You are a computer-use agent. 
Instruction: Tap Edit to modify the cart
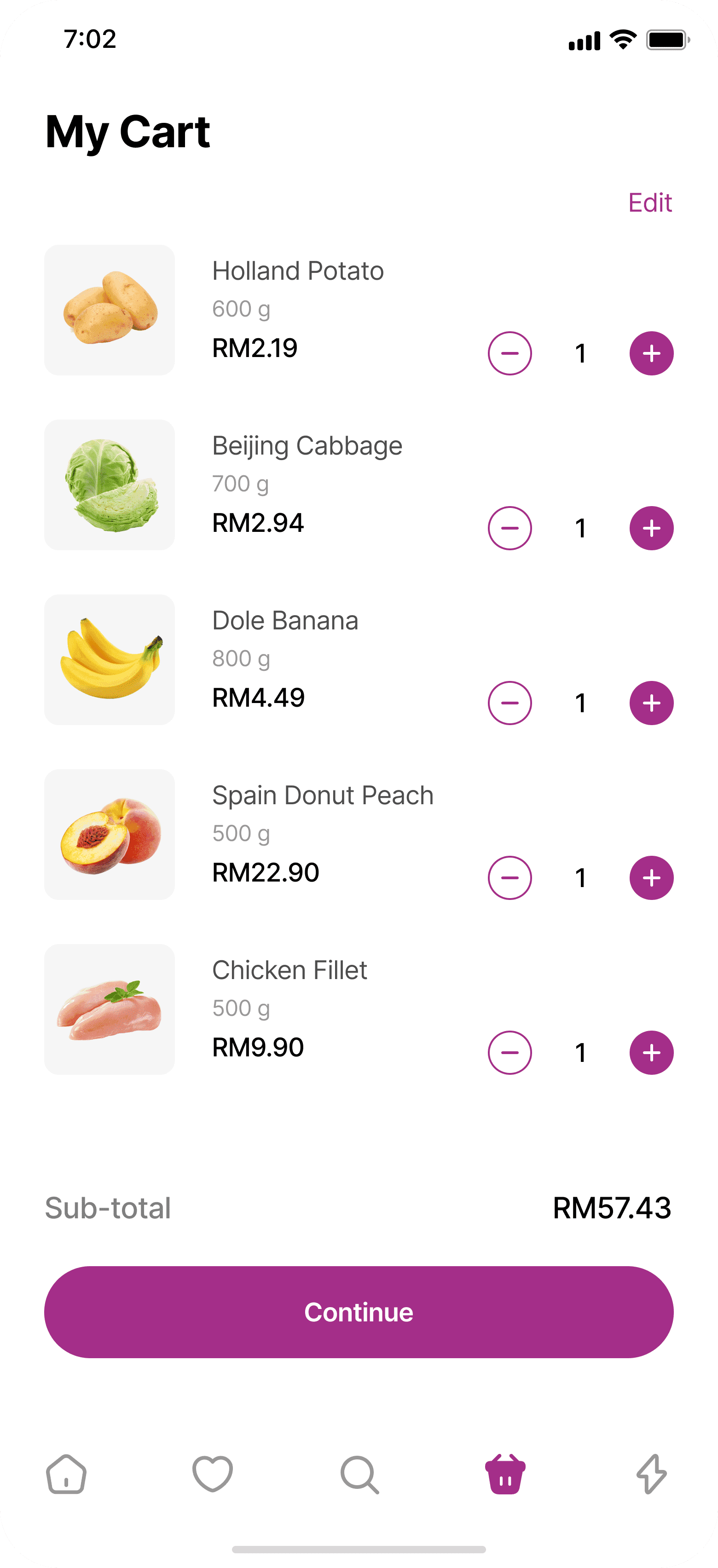(650, 203)
